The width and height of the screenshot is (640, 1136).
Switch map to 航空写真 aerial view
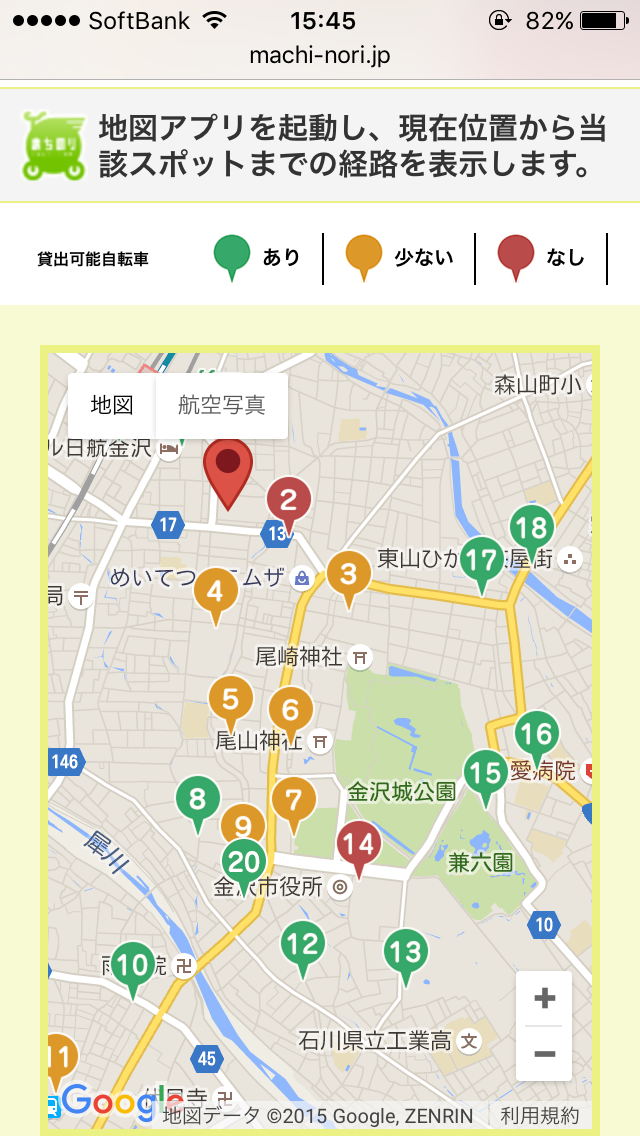pyautogui.click(x=222, y=406)
